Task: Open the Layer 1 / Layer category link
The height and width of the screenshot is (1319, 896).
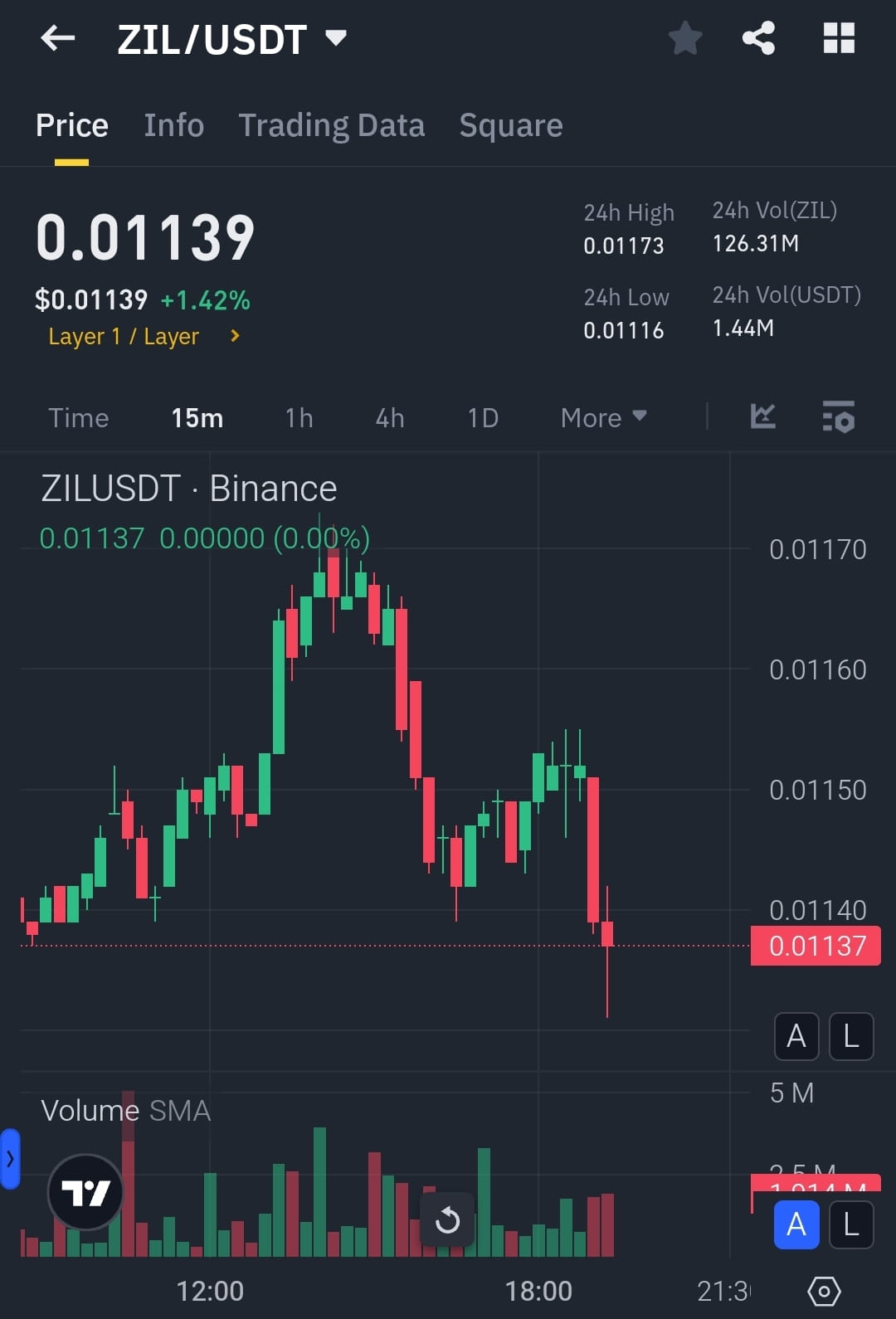Action: tap(124, 336)
